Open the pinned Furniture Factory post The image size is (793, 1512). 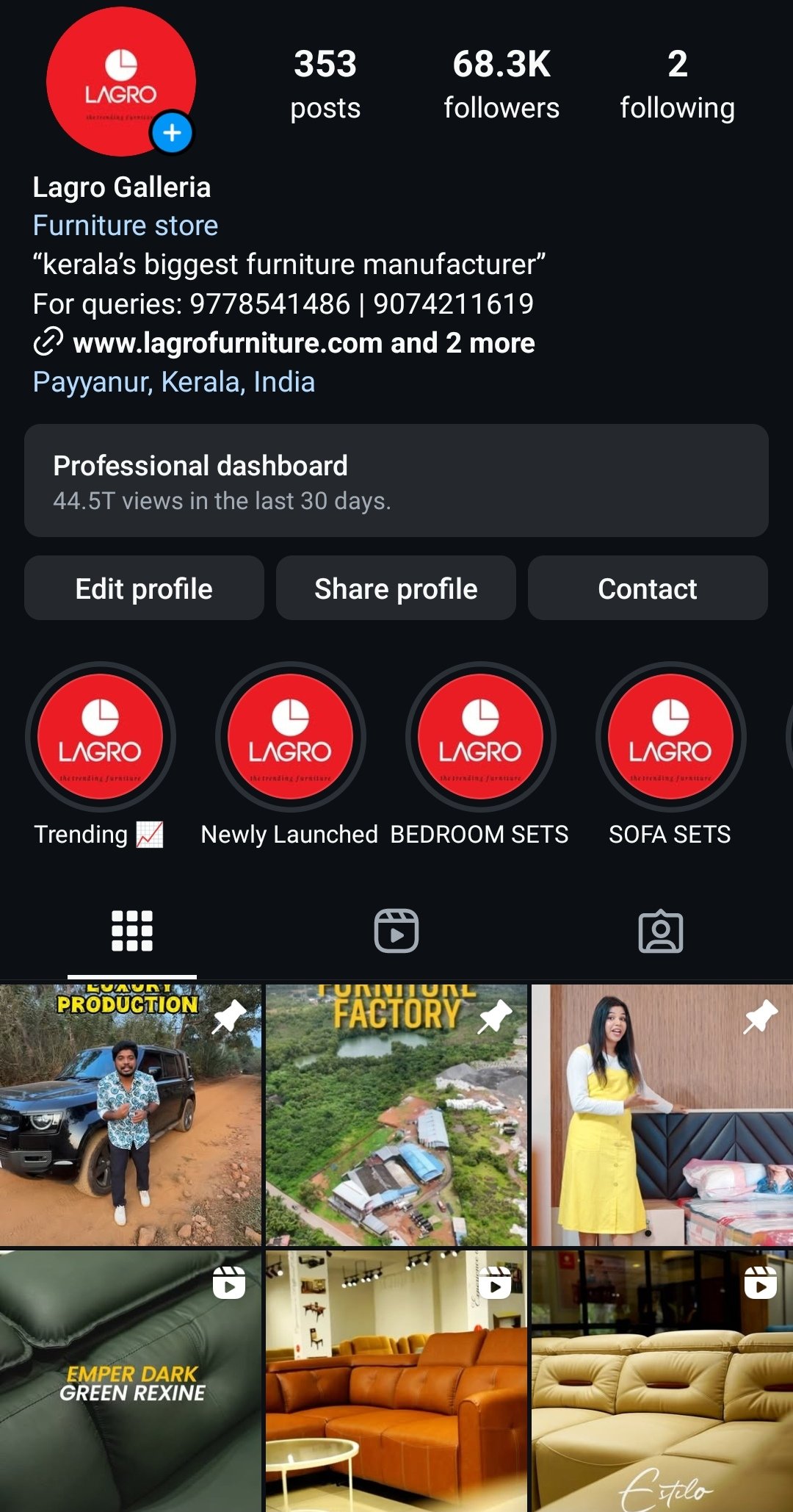tap(396, 1115)
